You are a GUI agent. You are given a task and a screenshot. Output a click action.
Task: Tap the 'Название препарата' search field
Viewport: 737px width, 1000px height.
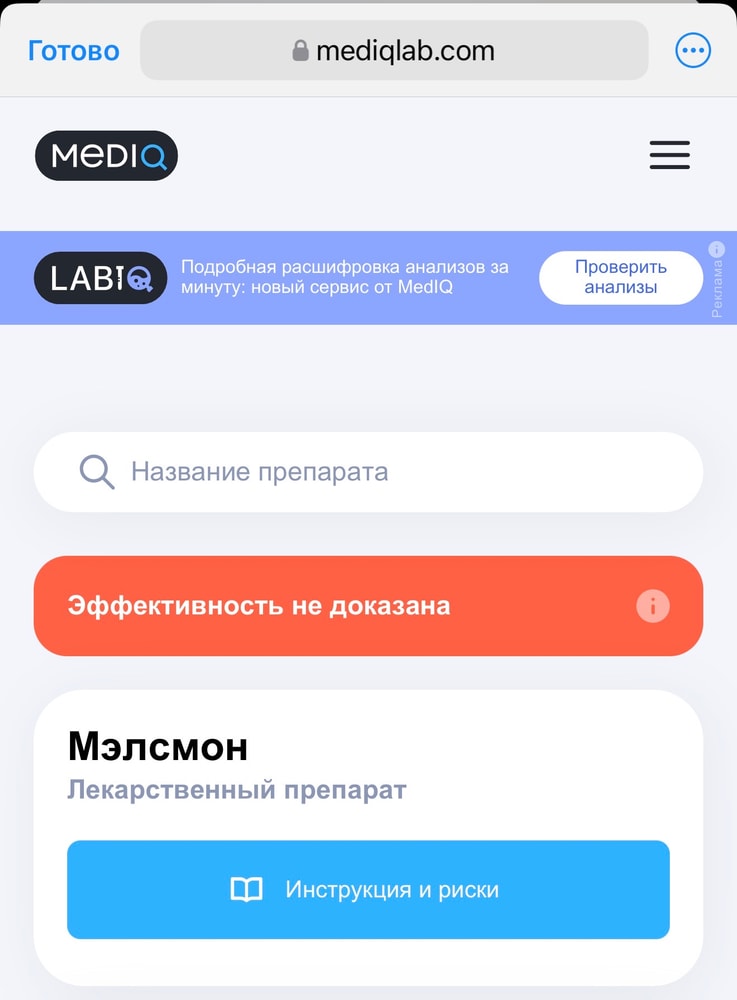click(x=368, y=471)
